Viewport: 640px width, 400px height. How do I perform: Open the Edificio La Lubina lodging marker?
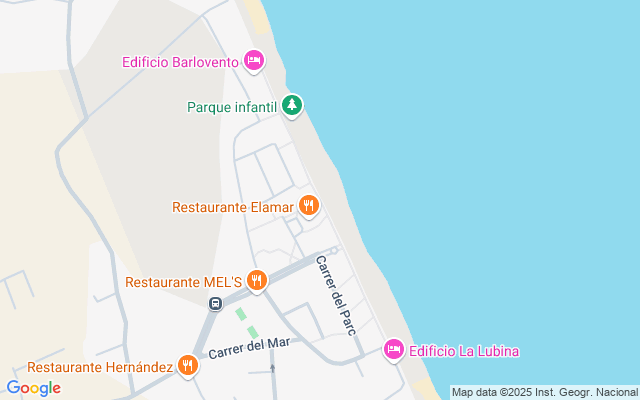tap(394, 350)
